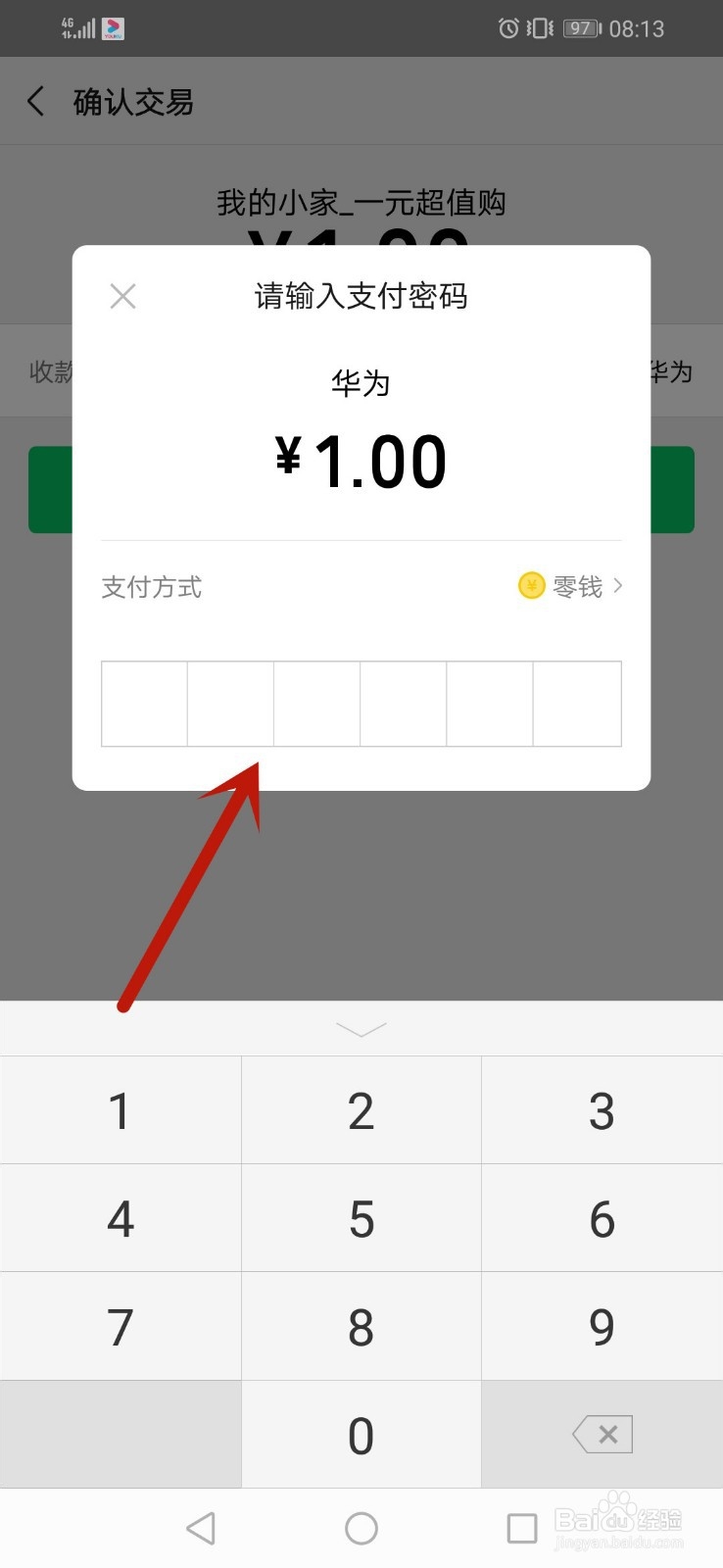The height and width of the screenshot is (1568, 723).
Task: Tap the ¥1.00 amount display
Action: click(x=361, y=461)
